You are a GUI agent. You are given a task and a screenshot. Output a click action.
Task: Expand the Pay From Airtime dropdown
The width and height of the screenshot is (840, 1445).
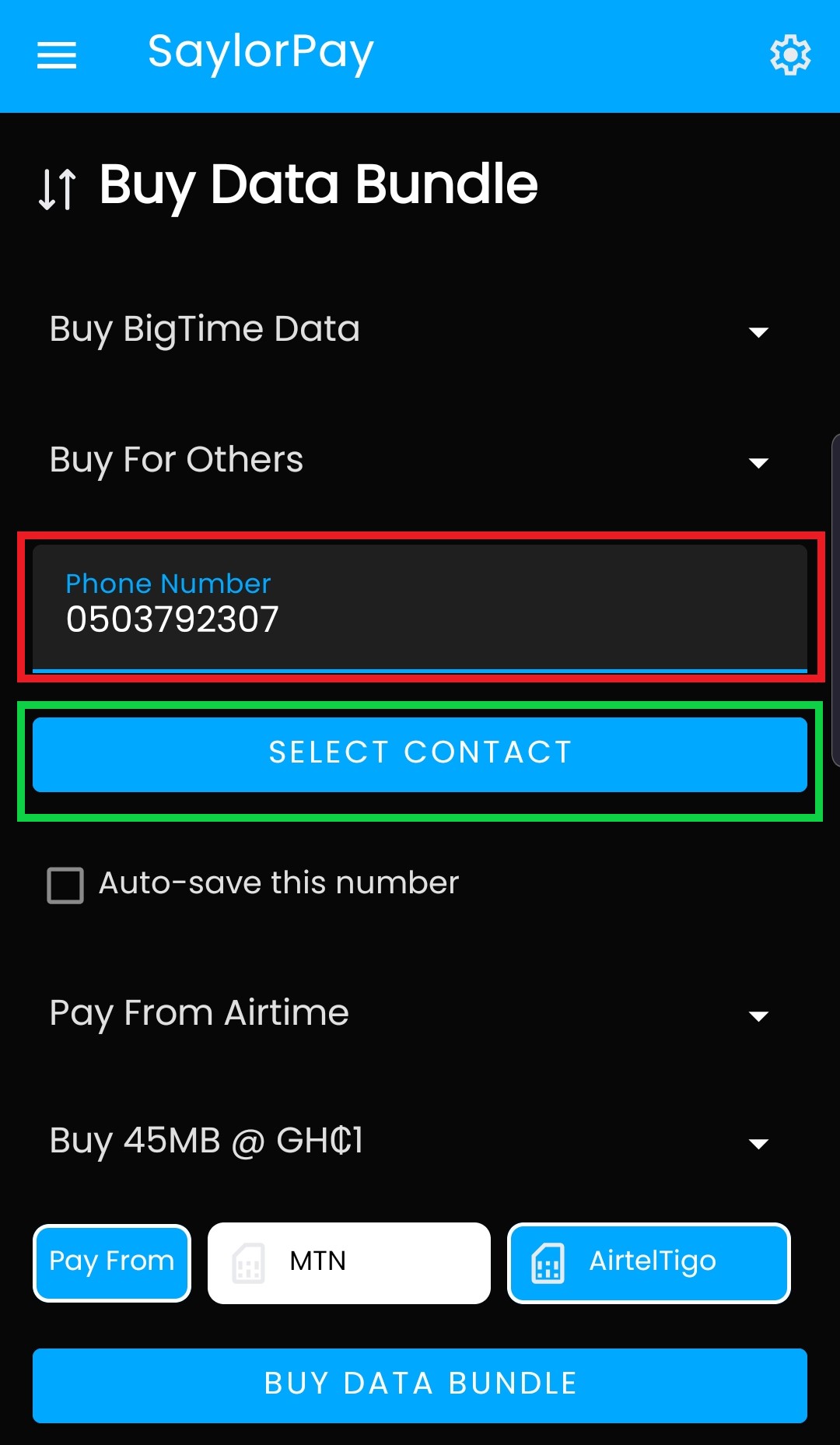[x=420, y=1014]
